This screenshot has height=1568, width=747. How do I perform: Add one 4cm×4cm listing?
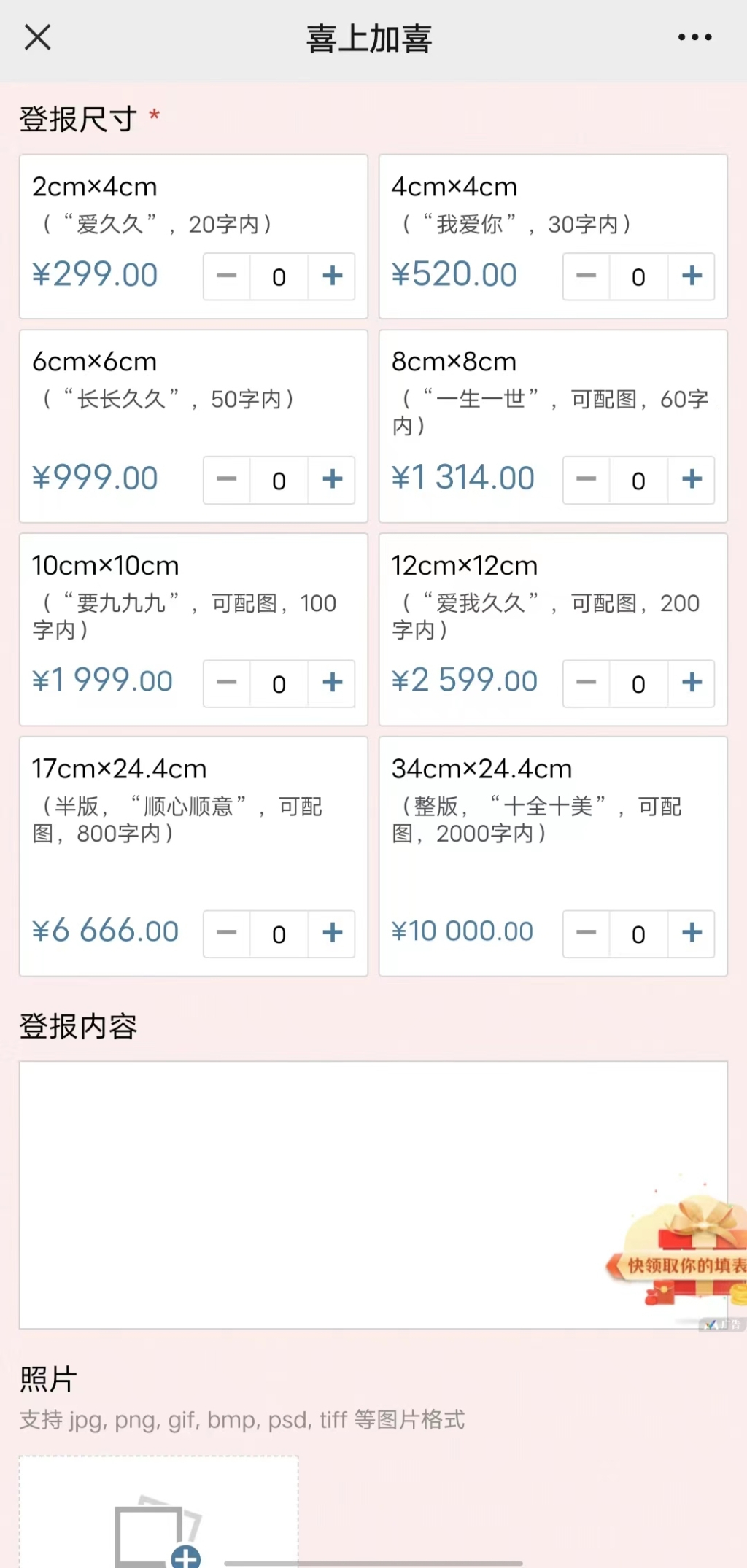(692, 276)
